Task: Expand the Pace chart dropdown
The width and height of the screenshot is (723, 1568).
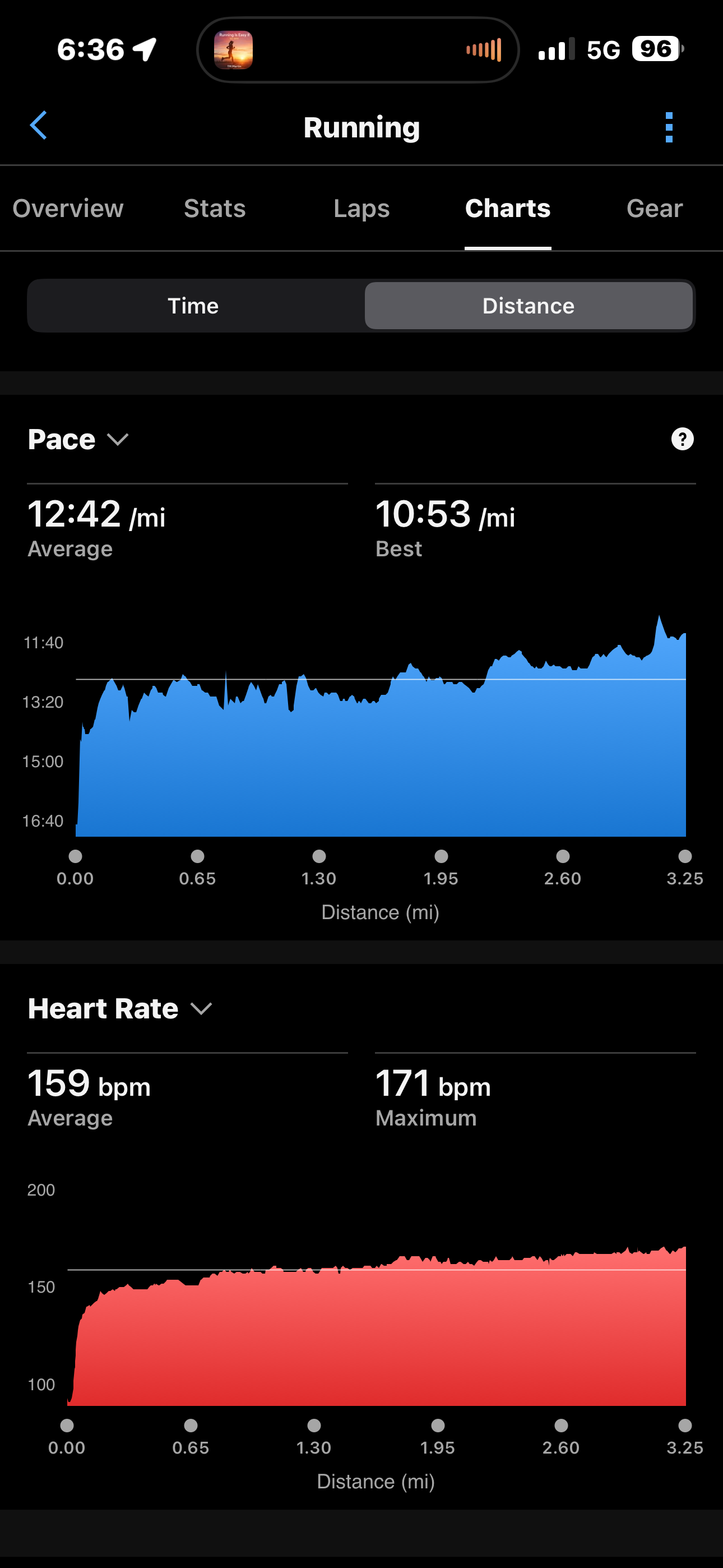Action: tap(78, 439)
